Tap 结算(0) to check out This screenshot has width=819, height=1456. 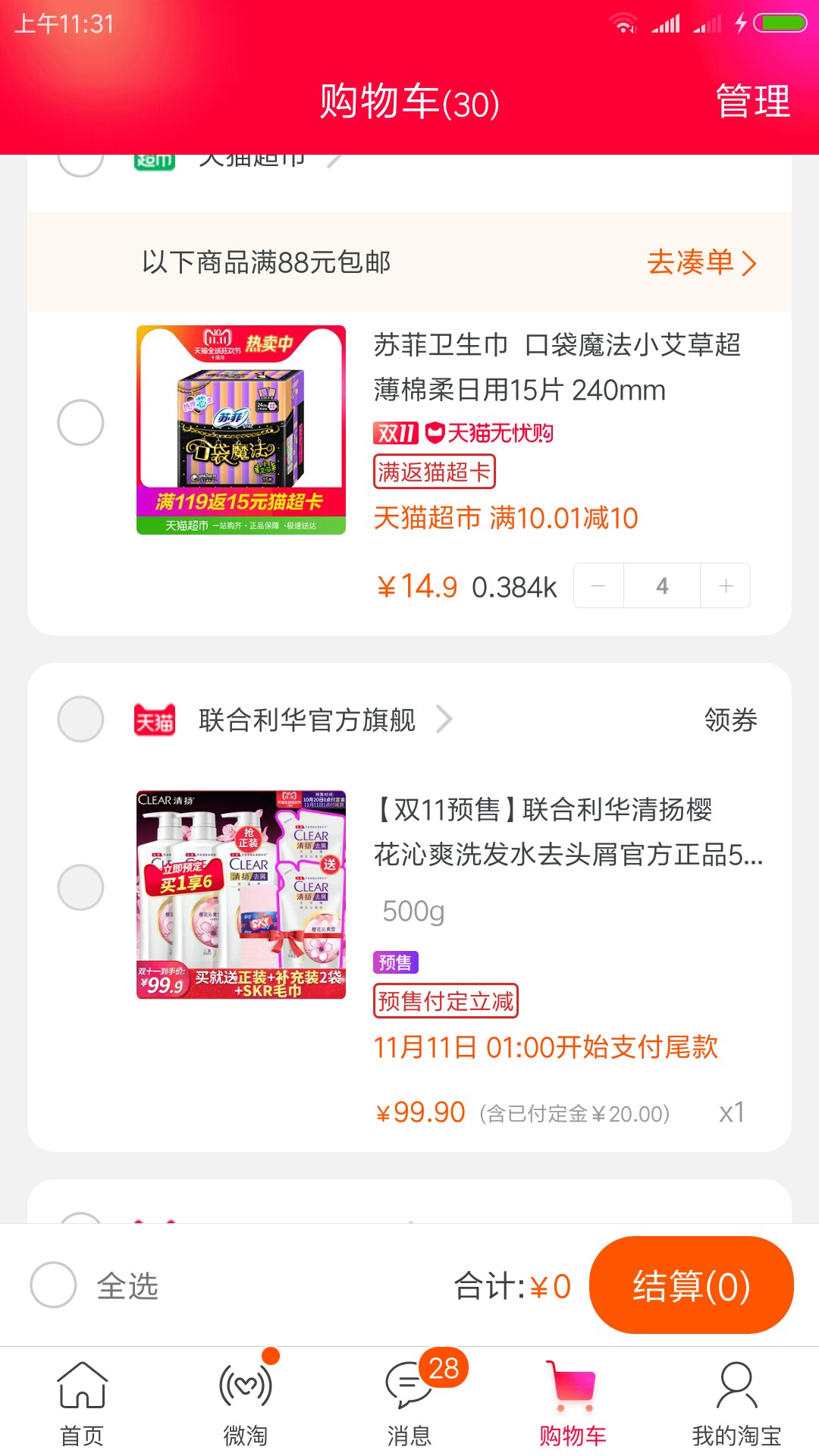click(x=692, y=1285)
